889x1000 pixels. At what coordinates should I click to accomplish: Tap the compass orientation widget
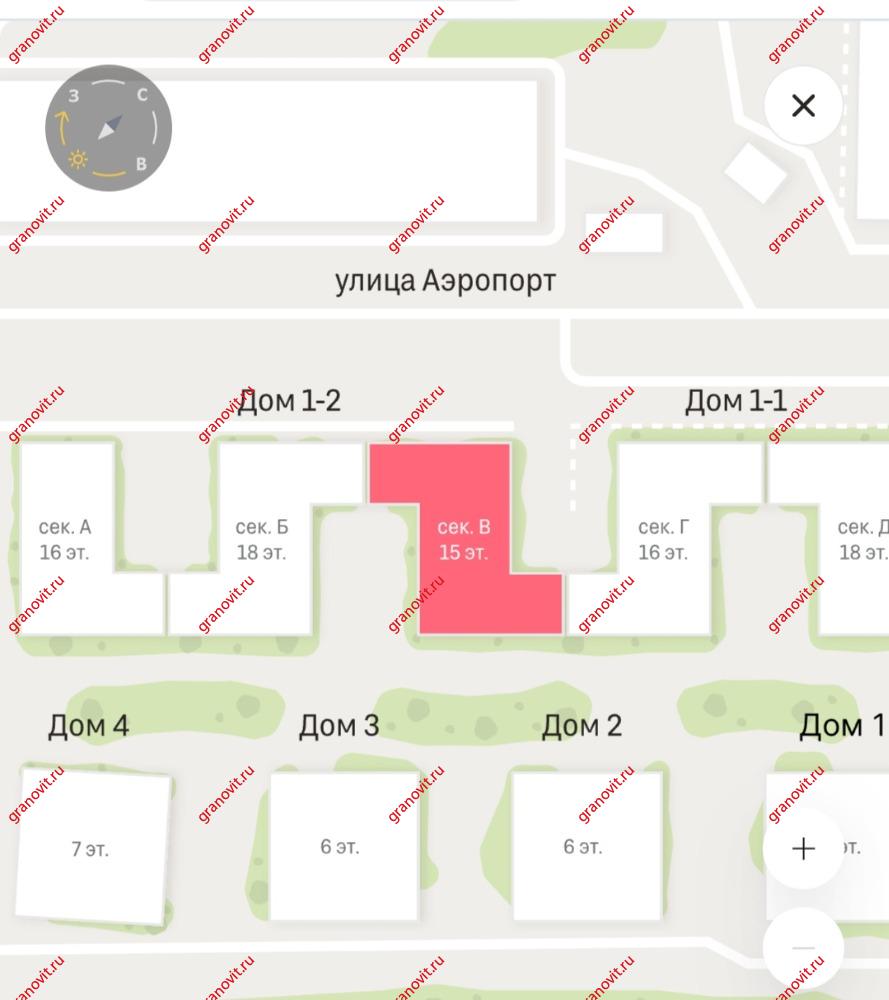pos(108,128)
